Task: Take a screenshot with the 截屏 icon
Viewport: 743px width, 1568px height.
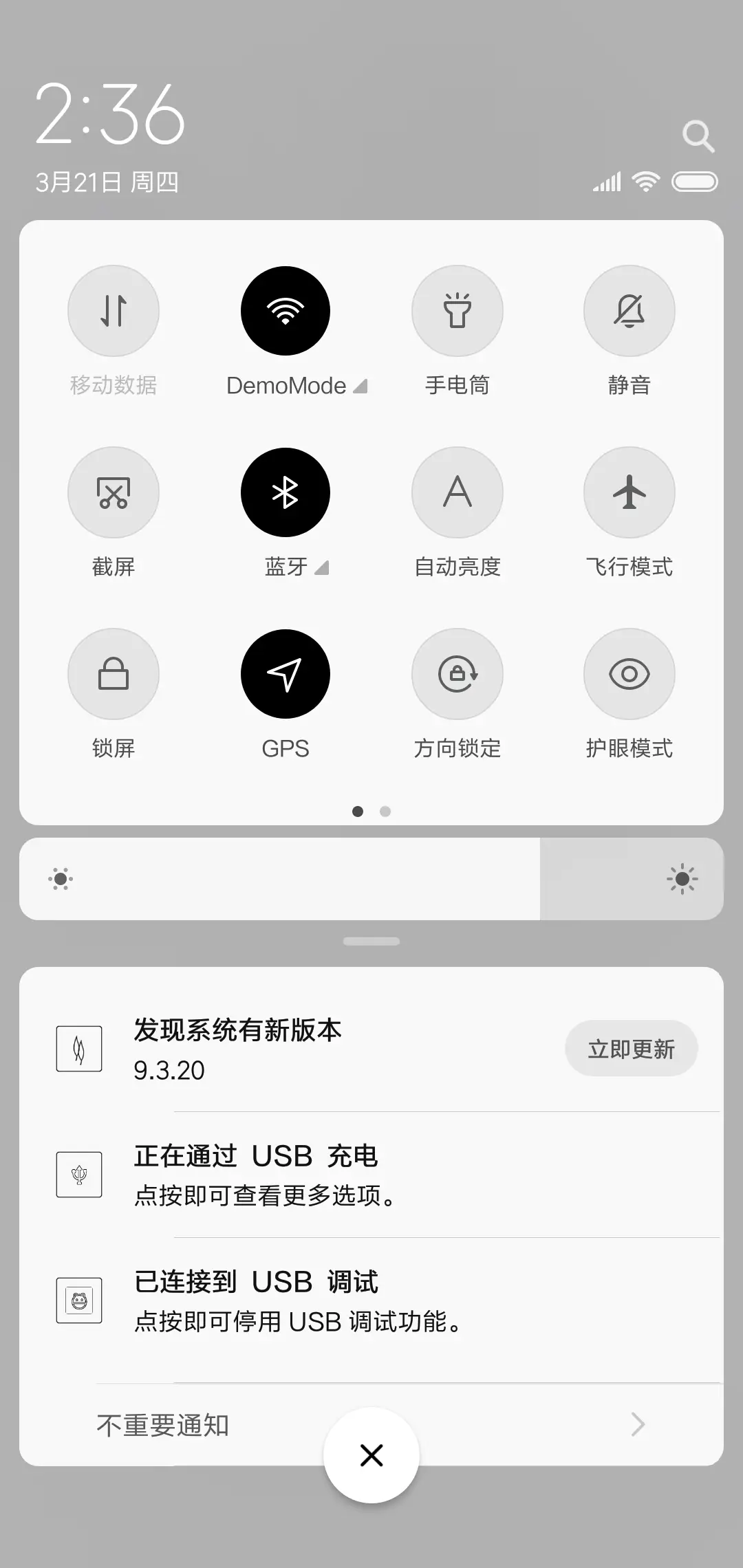Action: (x=114, y=492)
